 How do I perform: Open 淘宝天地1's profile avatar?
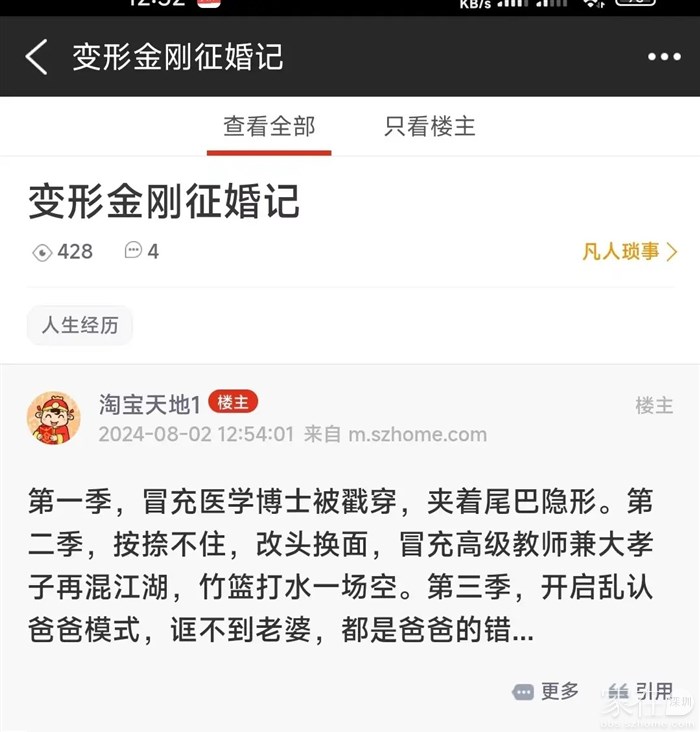tap(54, 419)
